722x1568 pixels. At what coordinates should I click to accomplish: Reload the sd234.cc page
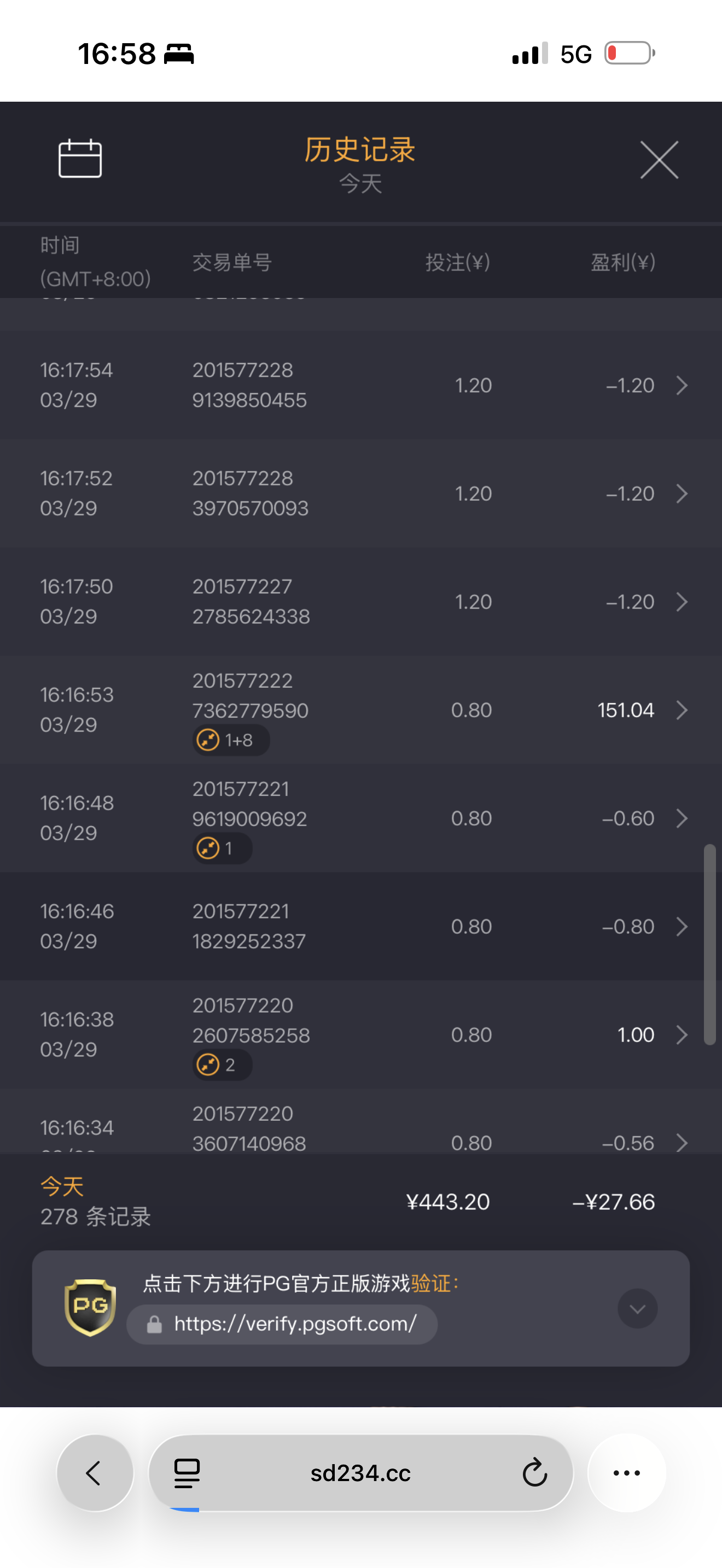pos(534,1473)
